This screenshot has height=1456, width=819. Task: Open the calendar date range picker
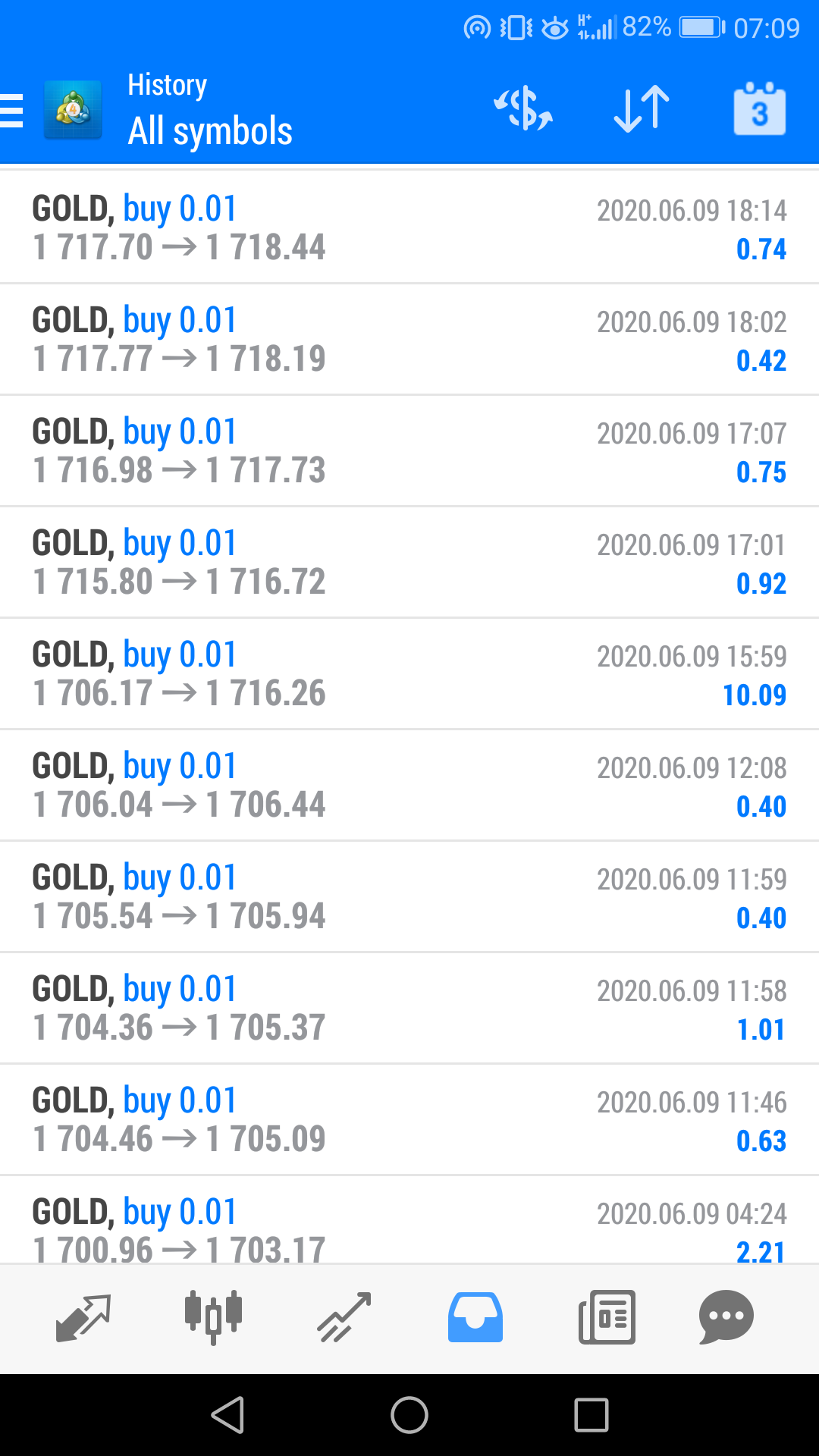tap(760, 108)
